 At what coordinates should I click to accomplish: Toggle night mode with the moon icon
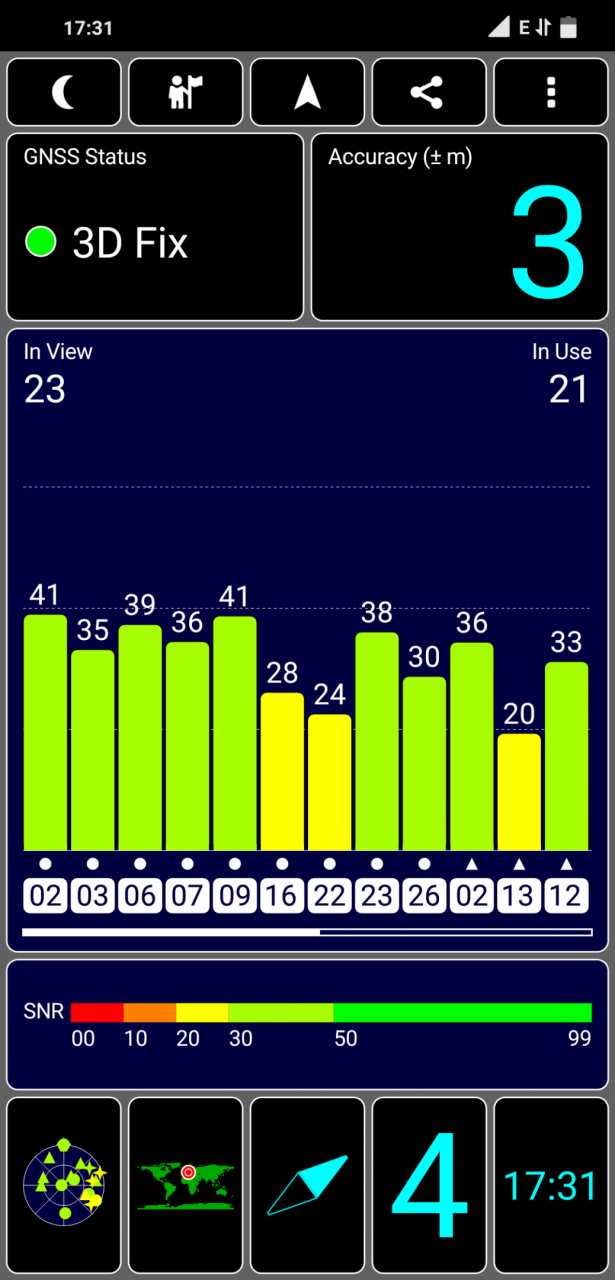point(64,93)
